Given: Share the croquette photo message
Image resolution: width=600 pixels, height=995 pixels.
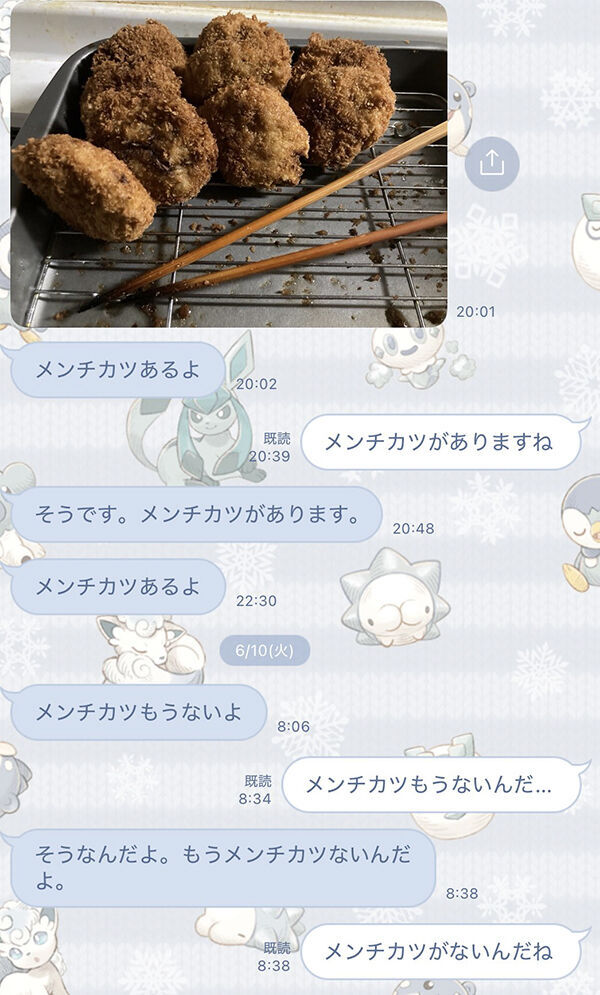Looking at the screenshot, I should [491, 163].
